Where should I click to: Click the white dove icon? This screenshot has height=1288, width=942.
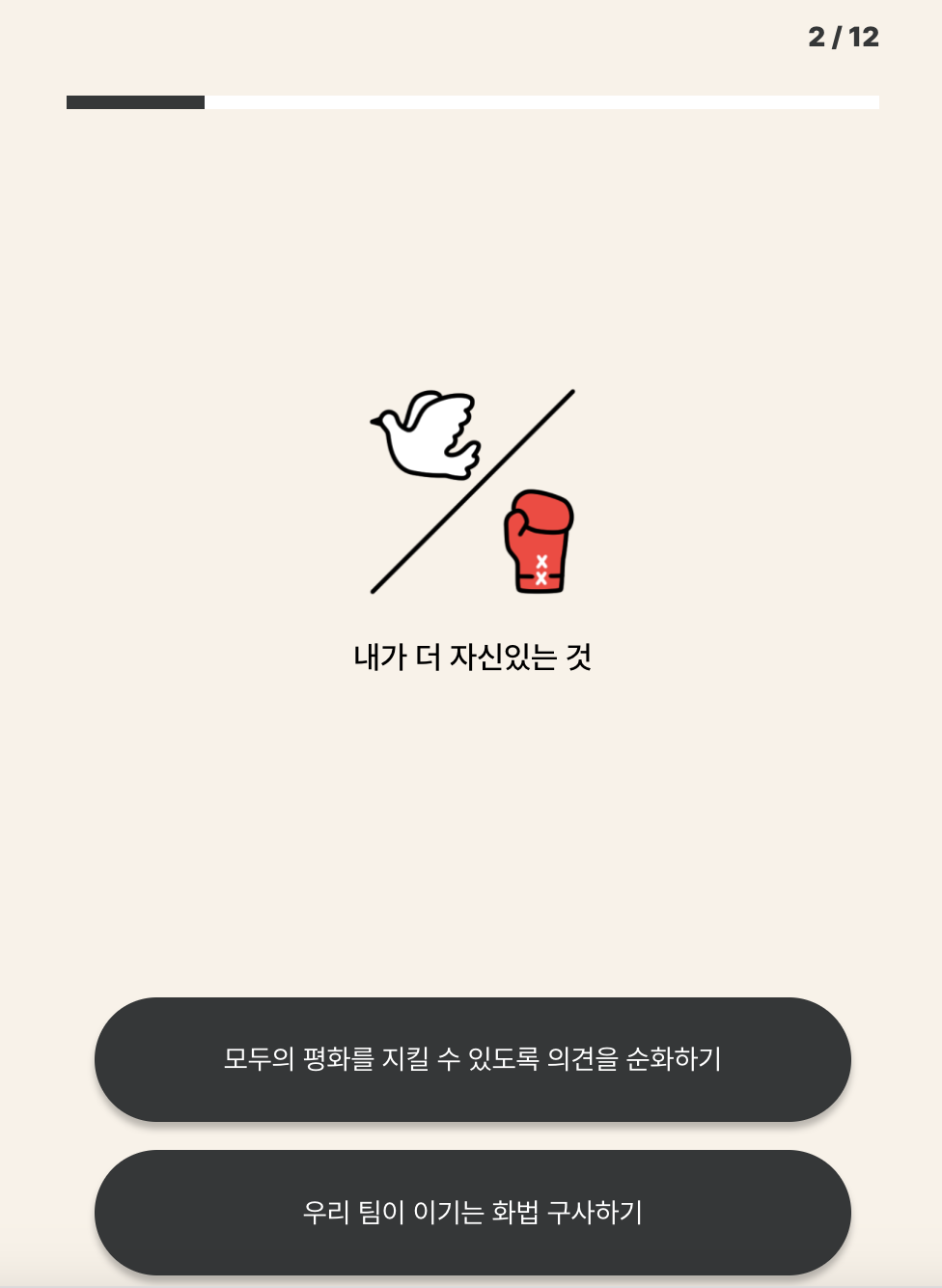425,434
